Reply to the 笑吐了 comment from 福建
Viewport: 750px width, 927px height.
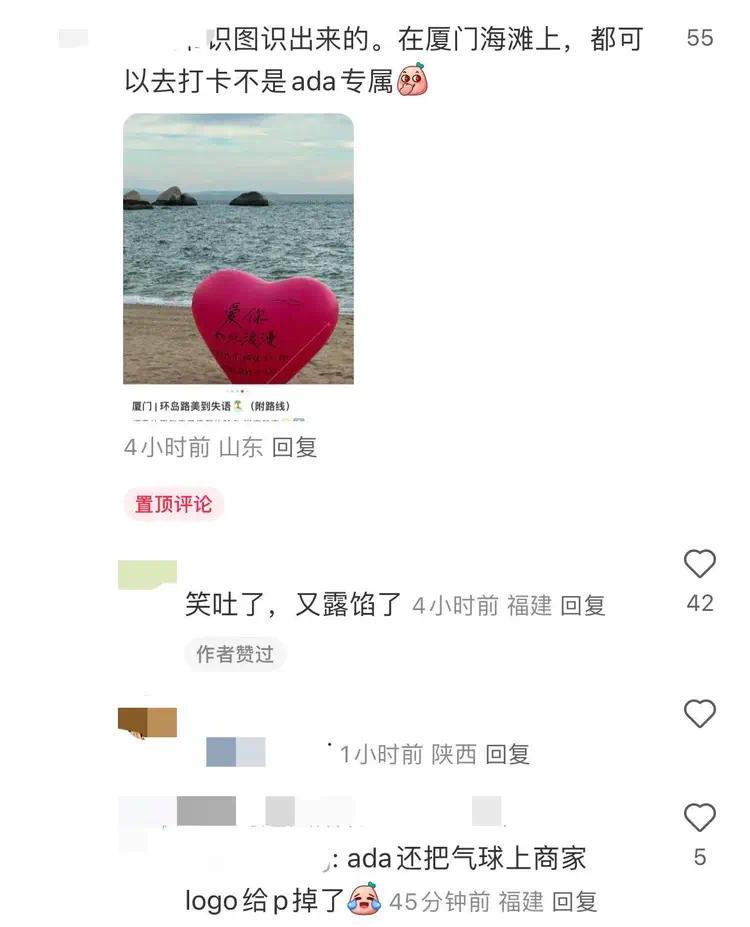pos(582,605)
